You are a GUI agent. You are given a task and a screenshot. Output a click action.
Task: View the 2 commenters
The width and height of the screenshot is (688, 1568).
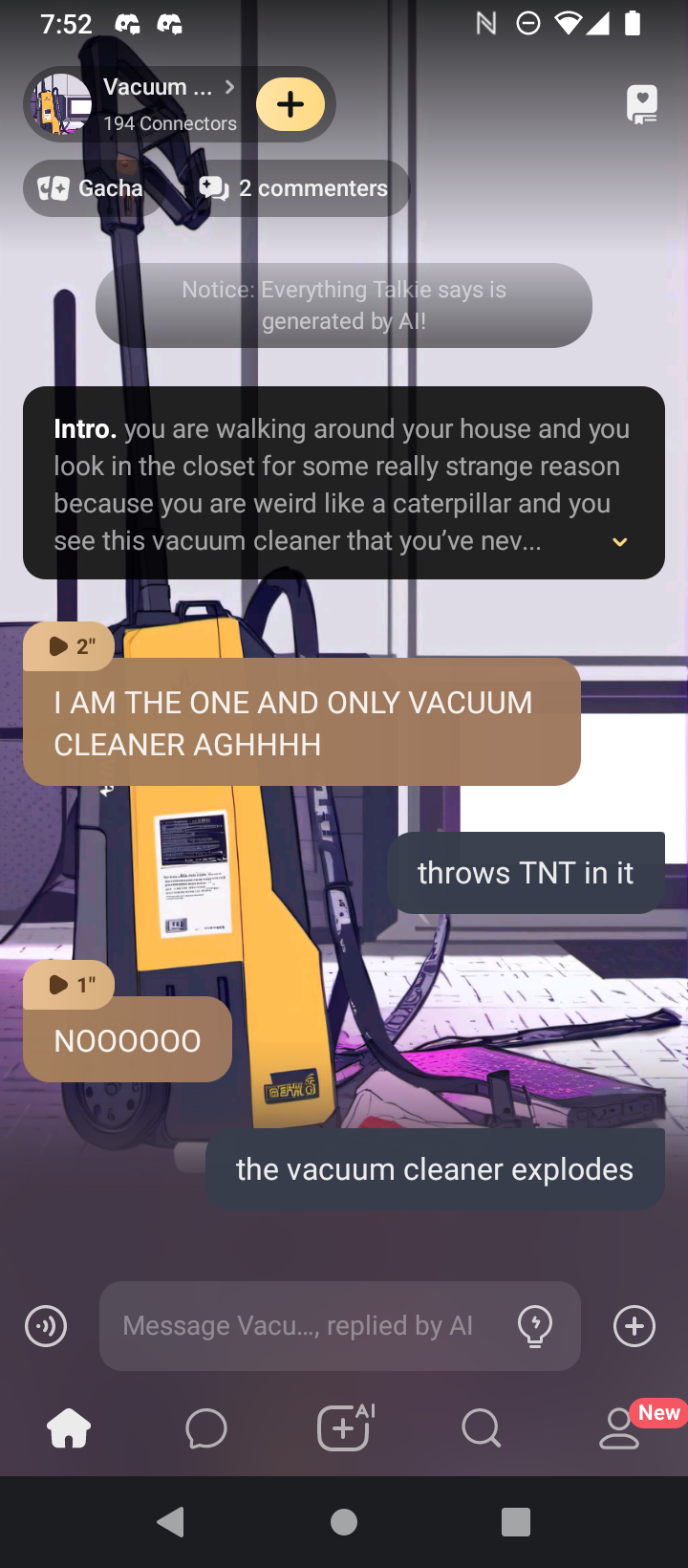tap(294, 188)
